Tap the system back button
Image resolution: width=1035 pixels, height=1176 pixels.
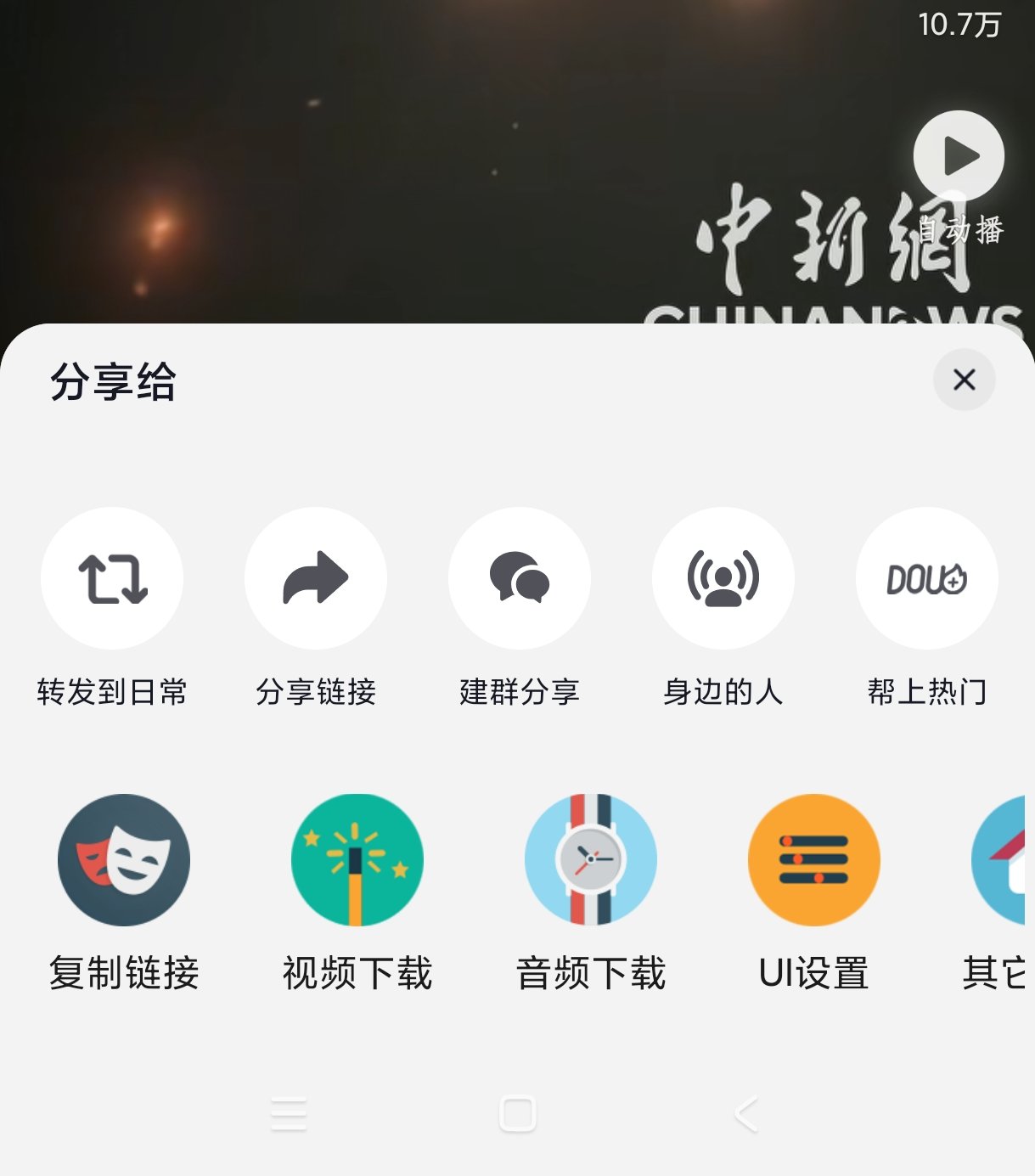[746, 1114]
